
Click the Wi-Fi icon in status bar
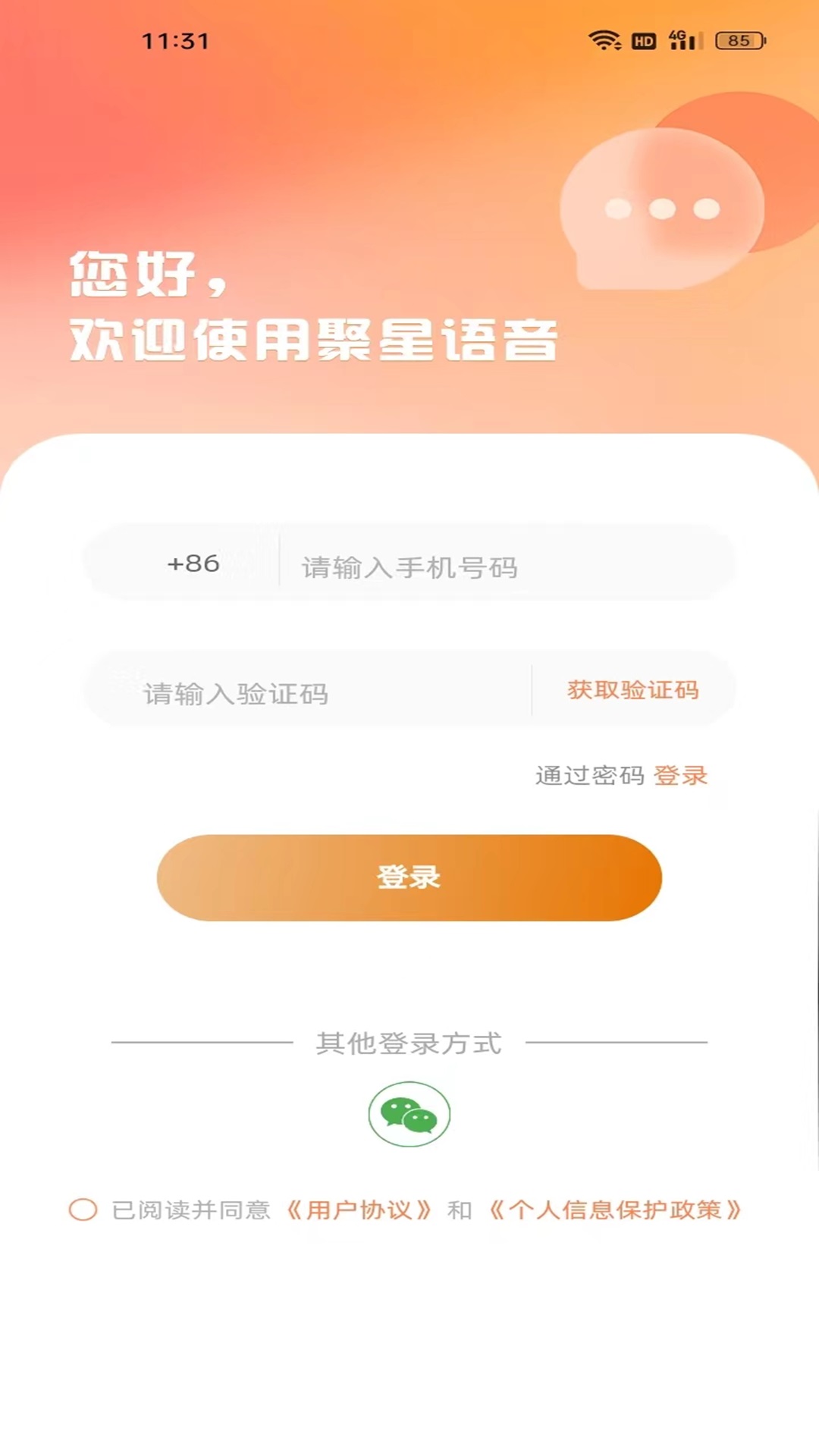[603, 41]
